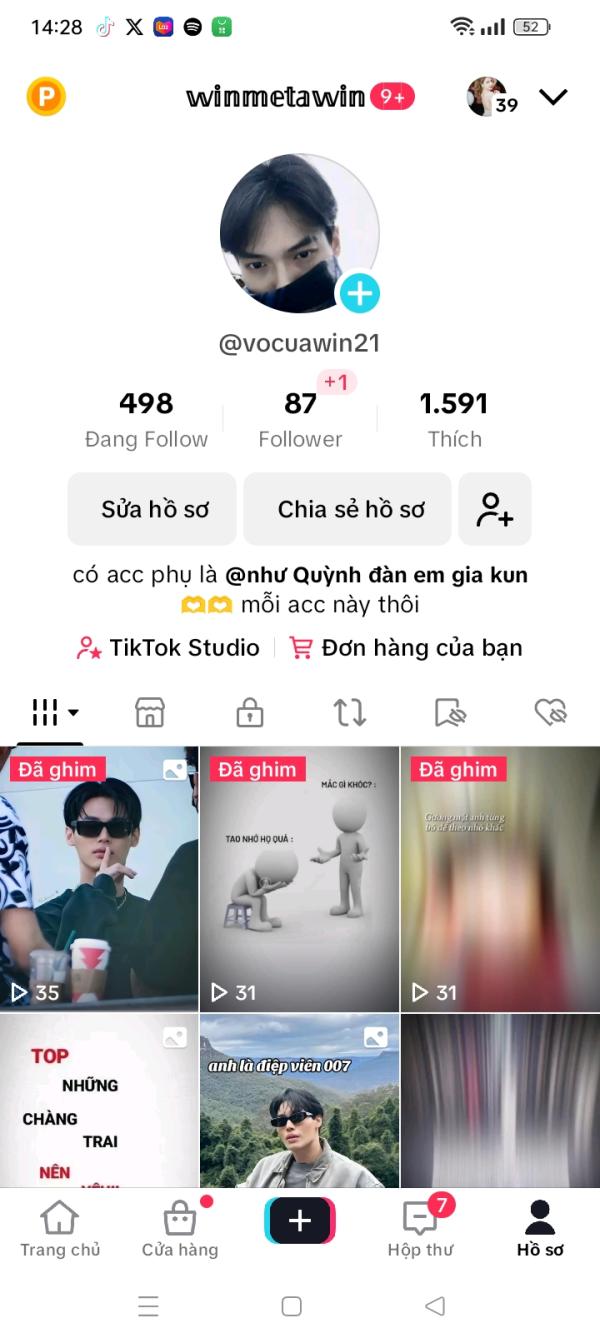The image size is (600, 1343).
Task: Open the gold coin P icon
Action: click(x=45, y=97)
